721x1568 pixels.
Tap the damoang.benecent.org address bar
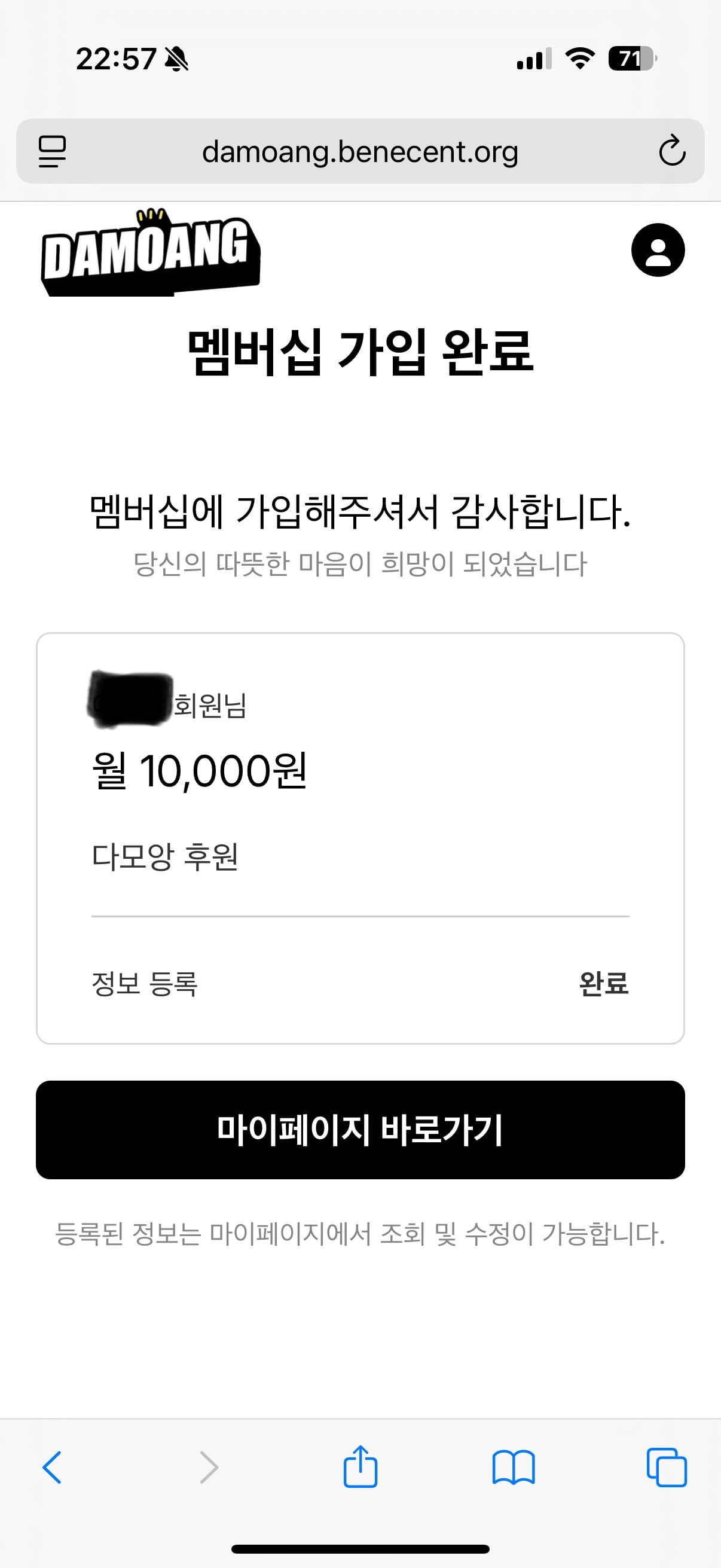360,151
